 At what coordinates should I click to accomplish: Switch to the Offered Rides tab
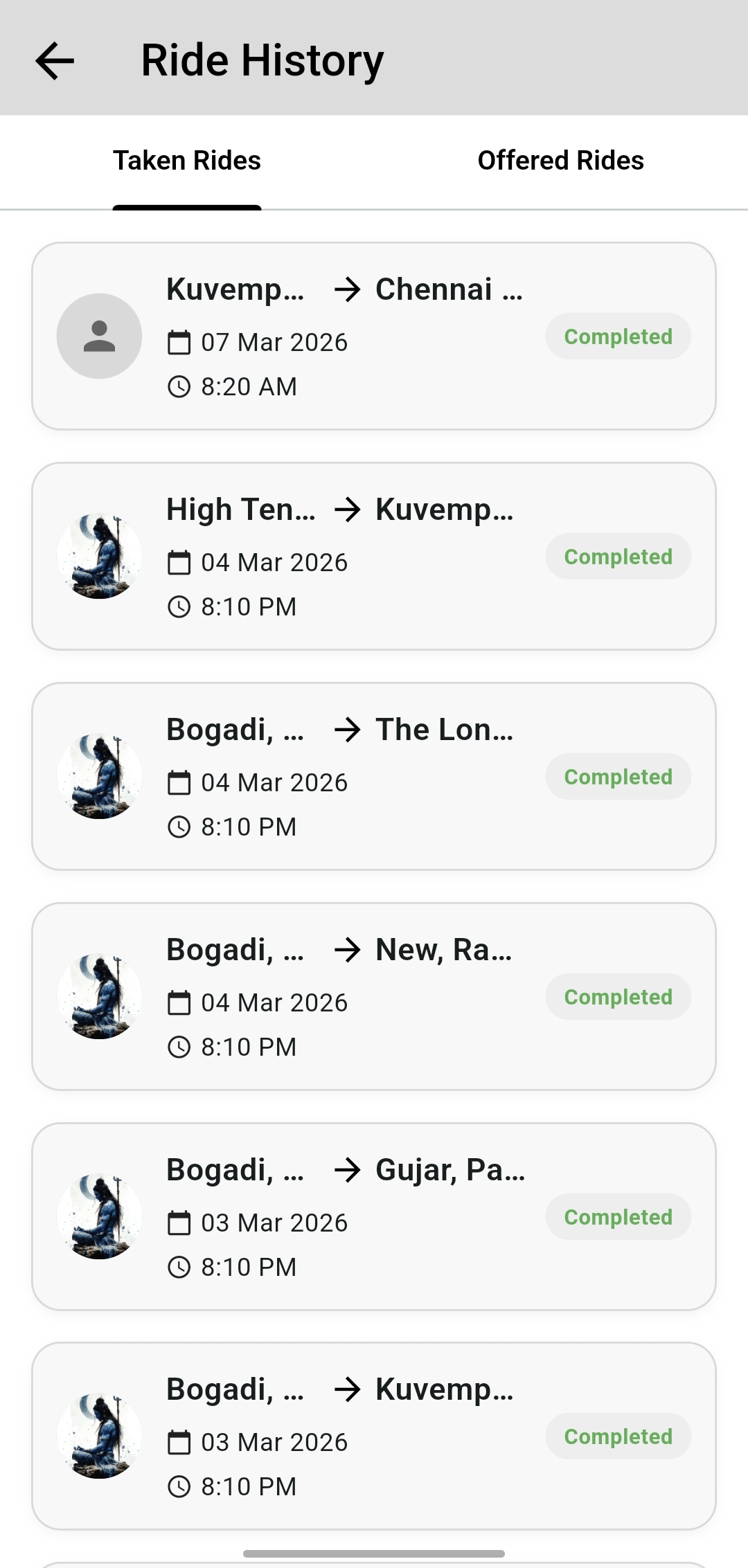tap(560, 160)
